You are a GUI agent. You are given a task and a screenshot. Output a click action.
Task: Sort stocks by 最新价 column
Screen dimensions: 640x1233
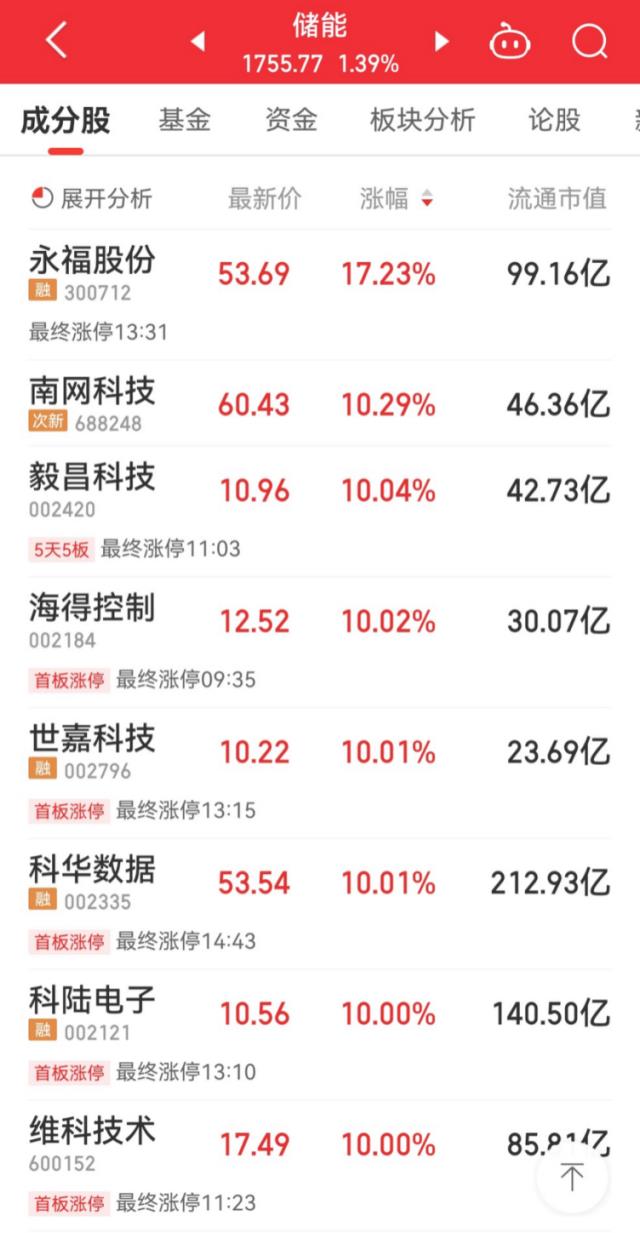(264, 198)
